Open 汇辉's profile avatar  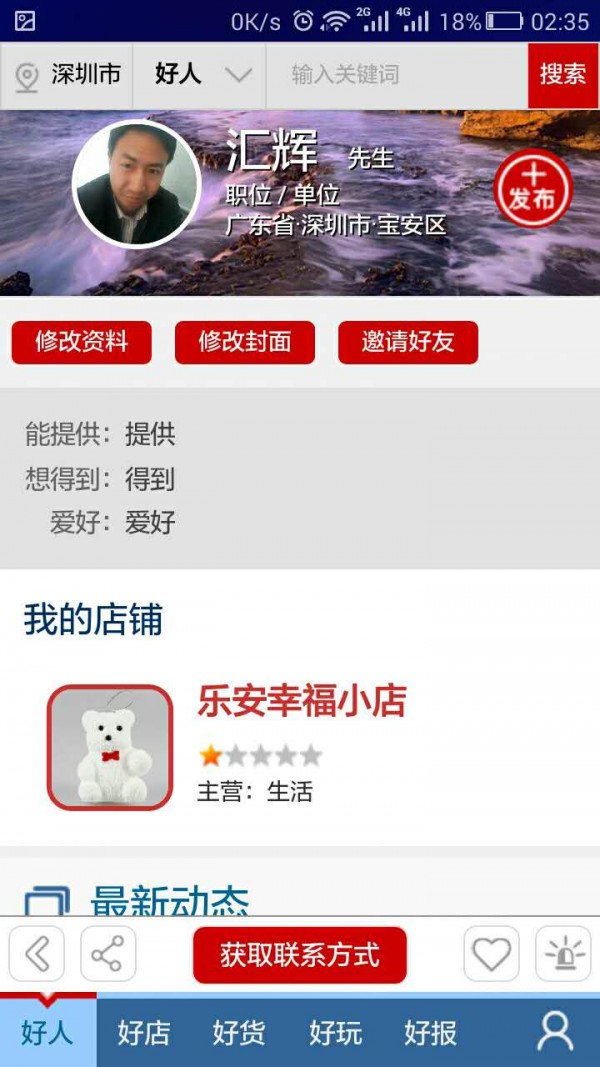click(137, 183)
